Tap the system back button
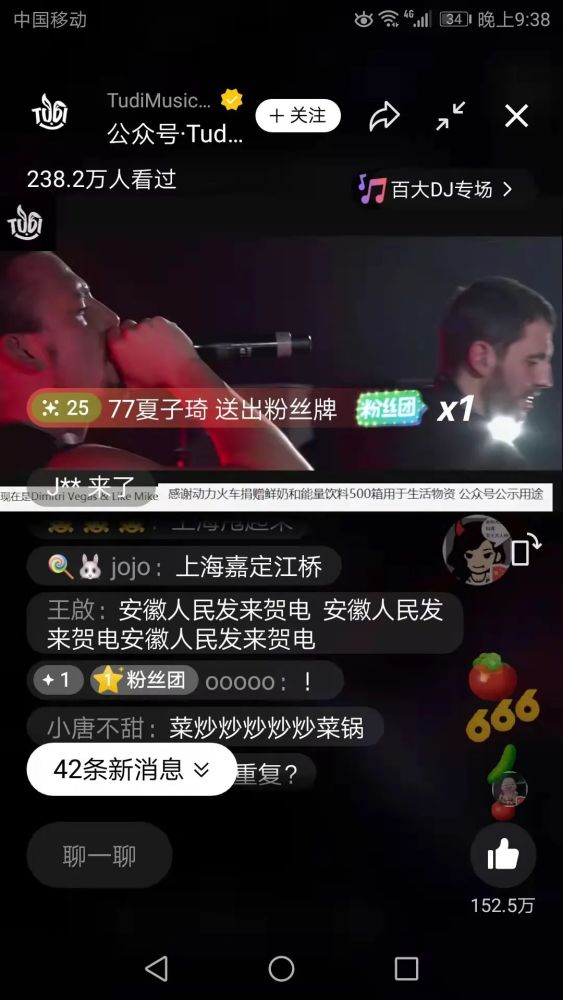Image resolution: width=563 pixels, height=1000 pixels. click(x=156, y=967)
